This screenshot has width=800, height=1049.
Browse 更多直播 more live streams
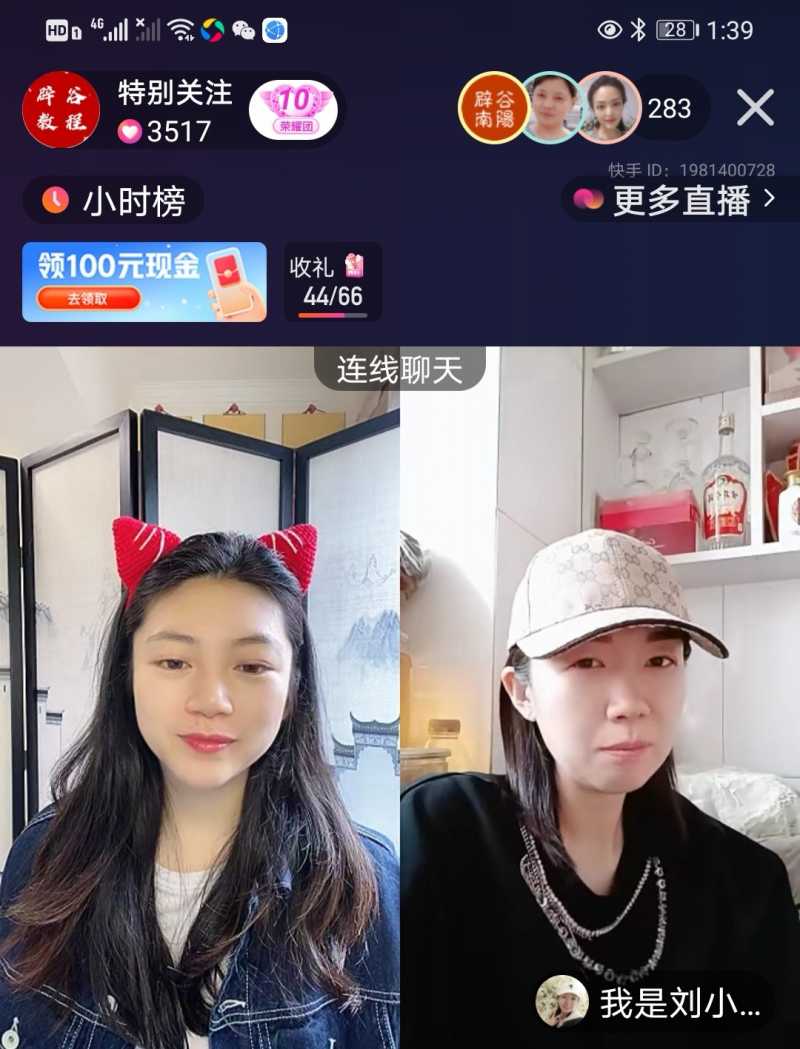click(x=681, y=200)
